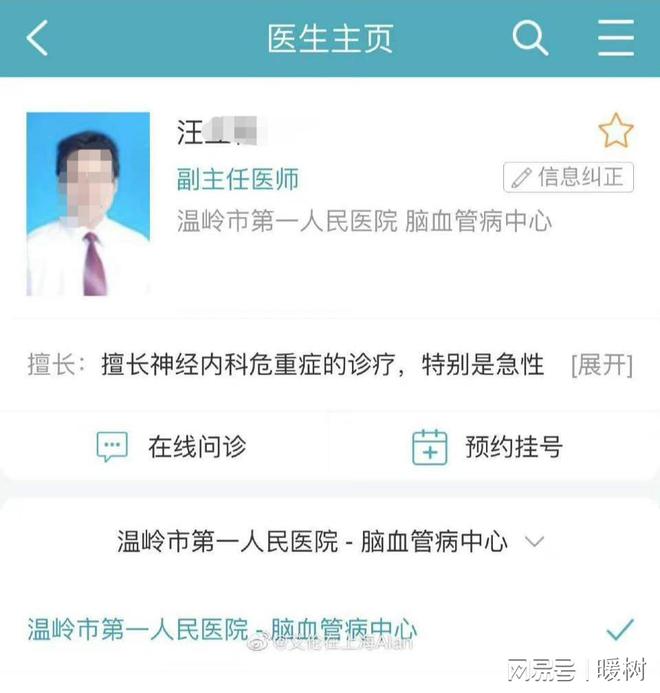Tap 信息纠正 to correct info
This screenshot has width=660, height=693.
(567, 178)
